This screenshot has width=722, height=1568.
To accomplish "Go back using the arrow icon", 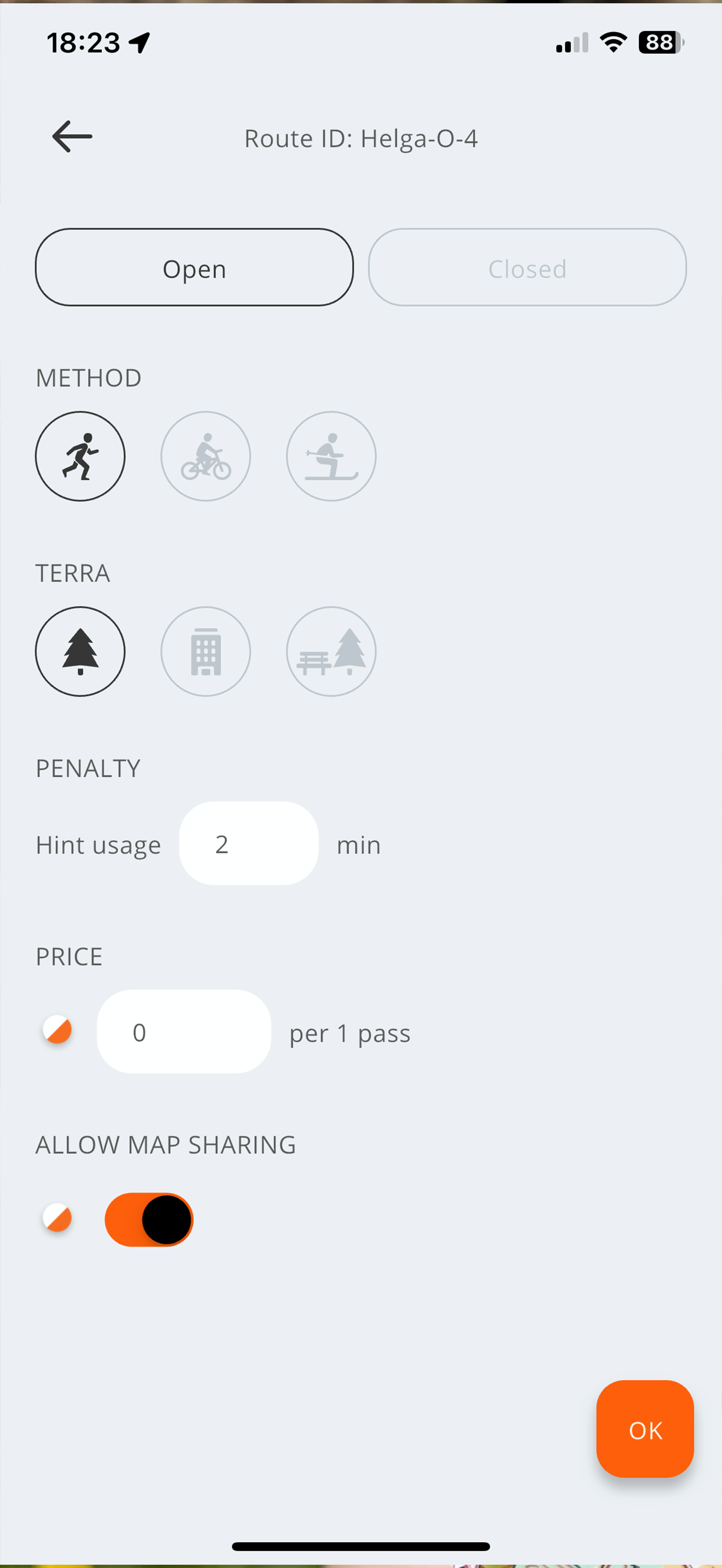I will [x=72, y=136].
